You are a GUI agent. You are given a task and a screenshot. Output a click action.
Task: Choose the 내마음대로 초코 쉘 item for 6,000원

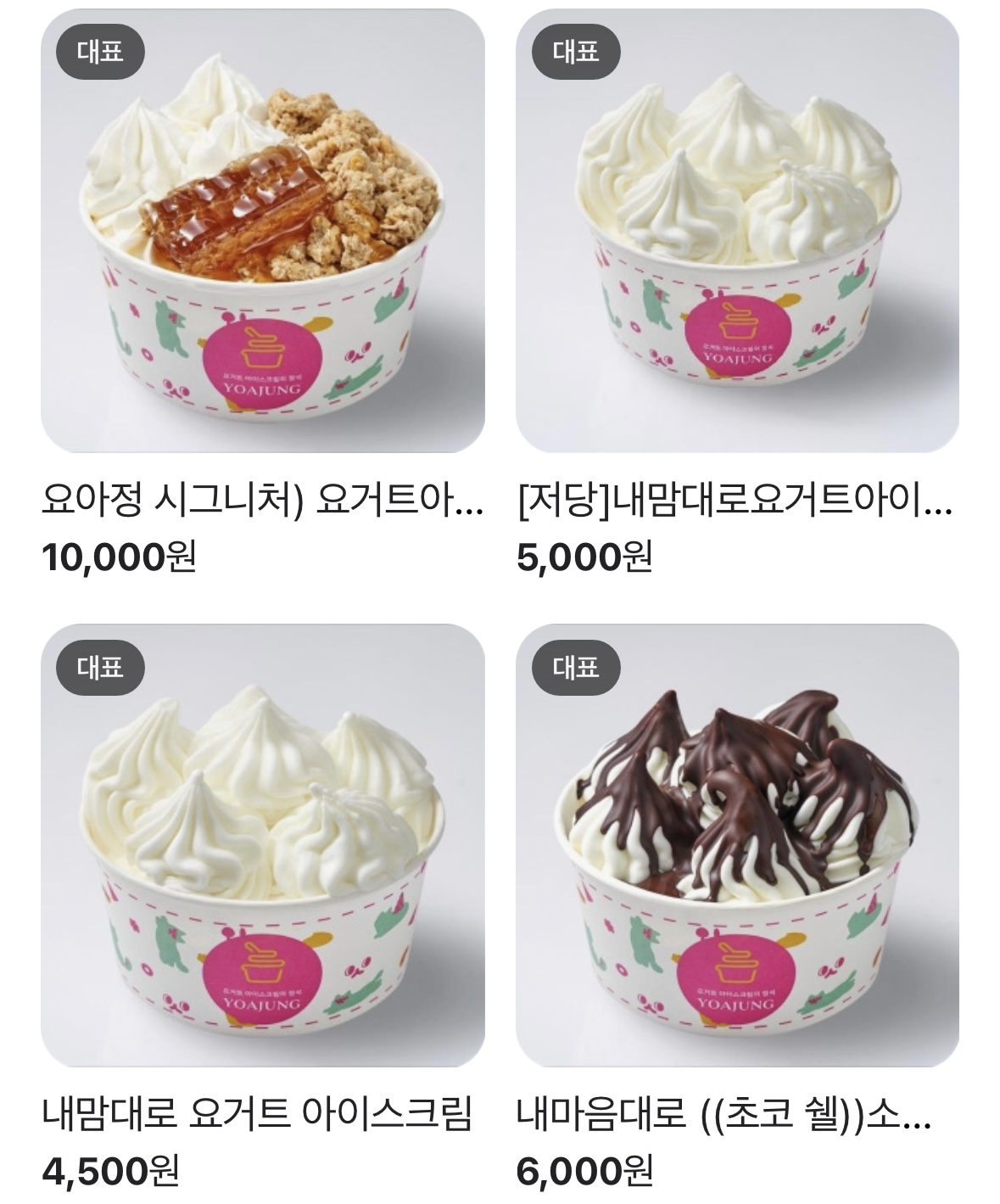coord(737,845)
